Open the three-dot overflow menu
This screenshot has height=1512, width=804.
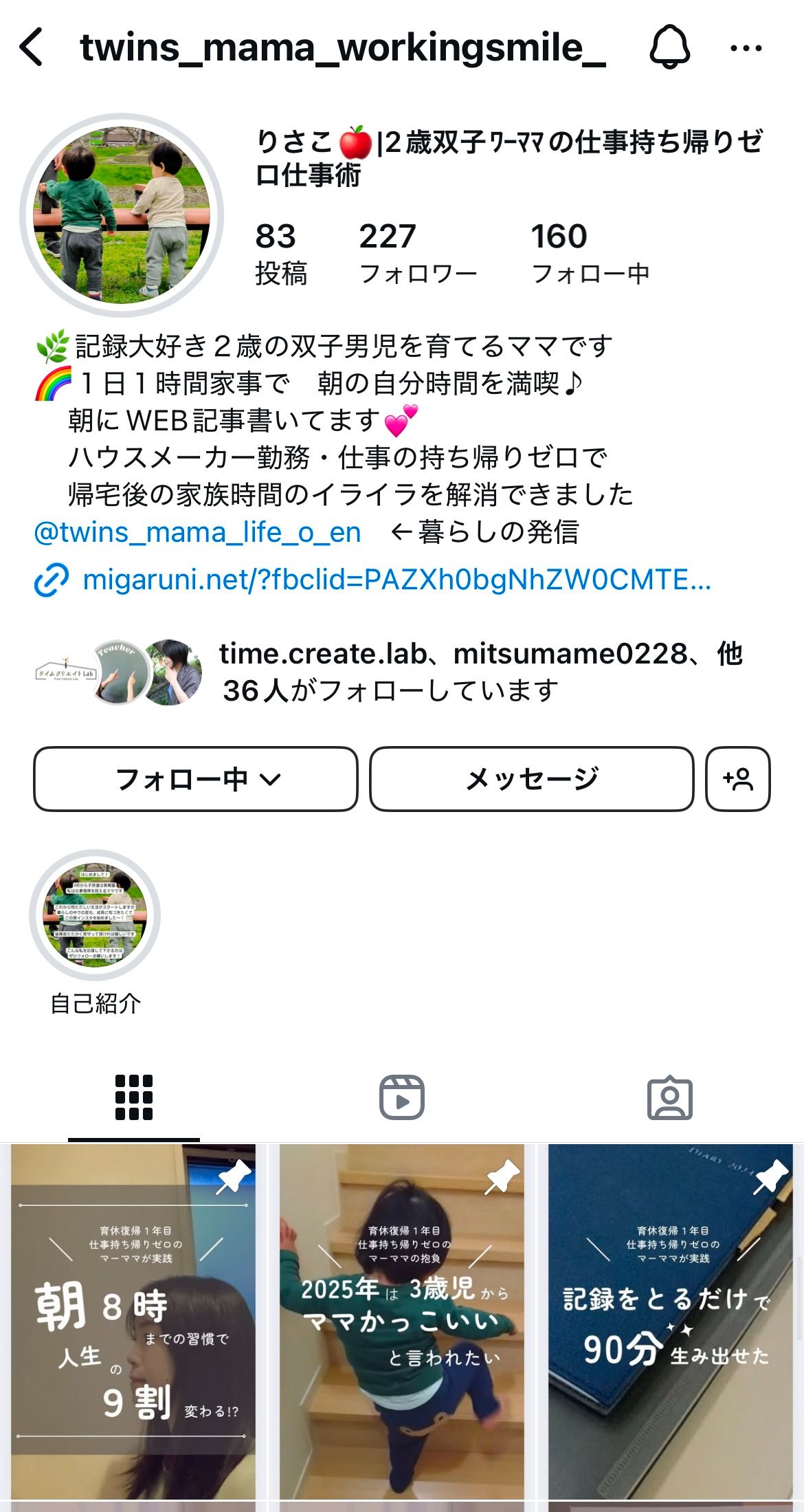[x=746, y=48]
